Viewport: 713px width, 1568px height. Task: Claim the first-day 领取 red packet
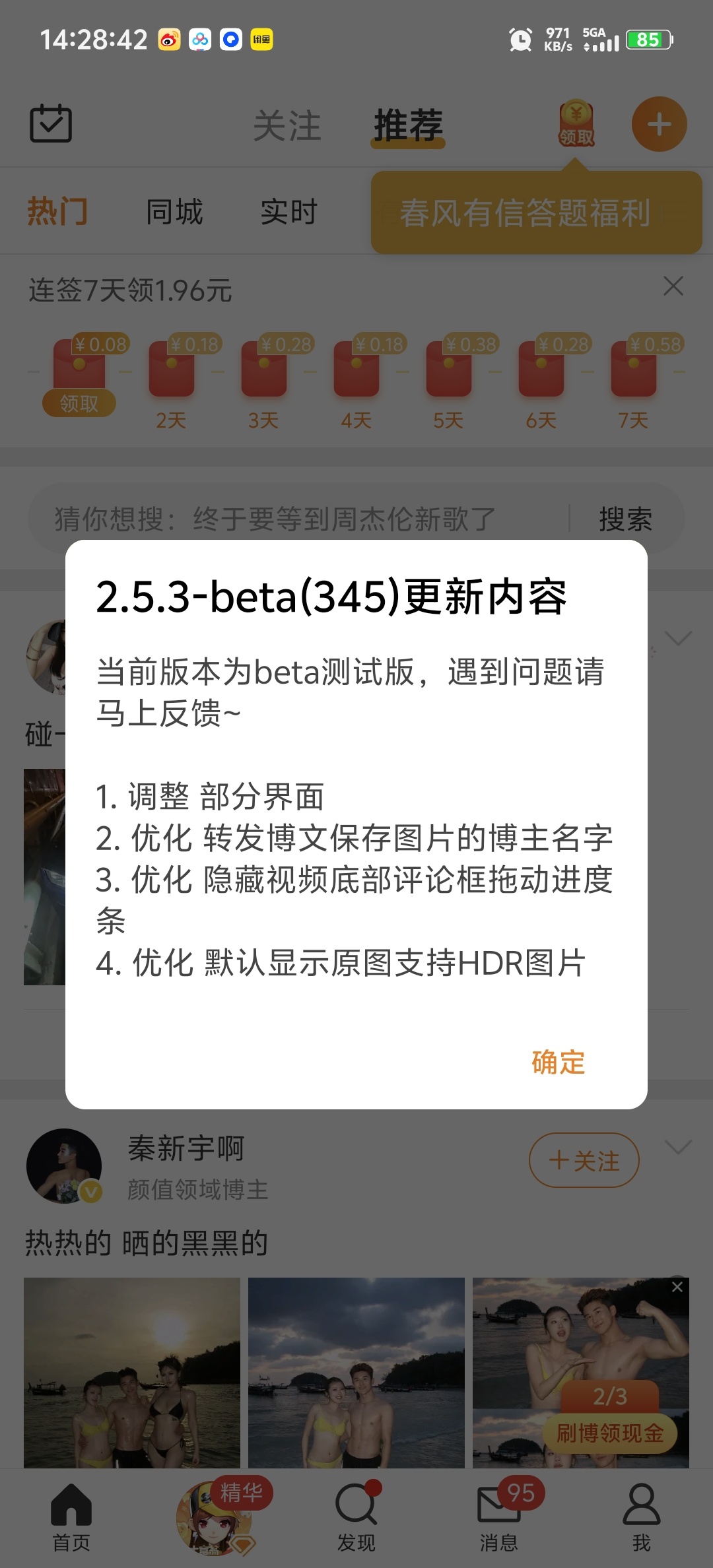pos(79,403)
